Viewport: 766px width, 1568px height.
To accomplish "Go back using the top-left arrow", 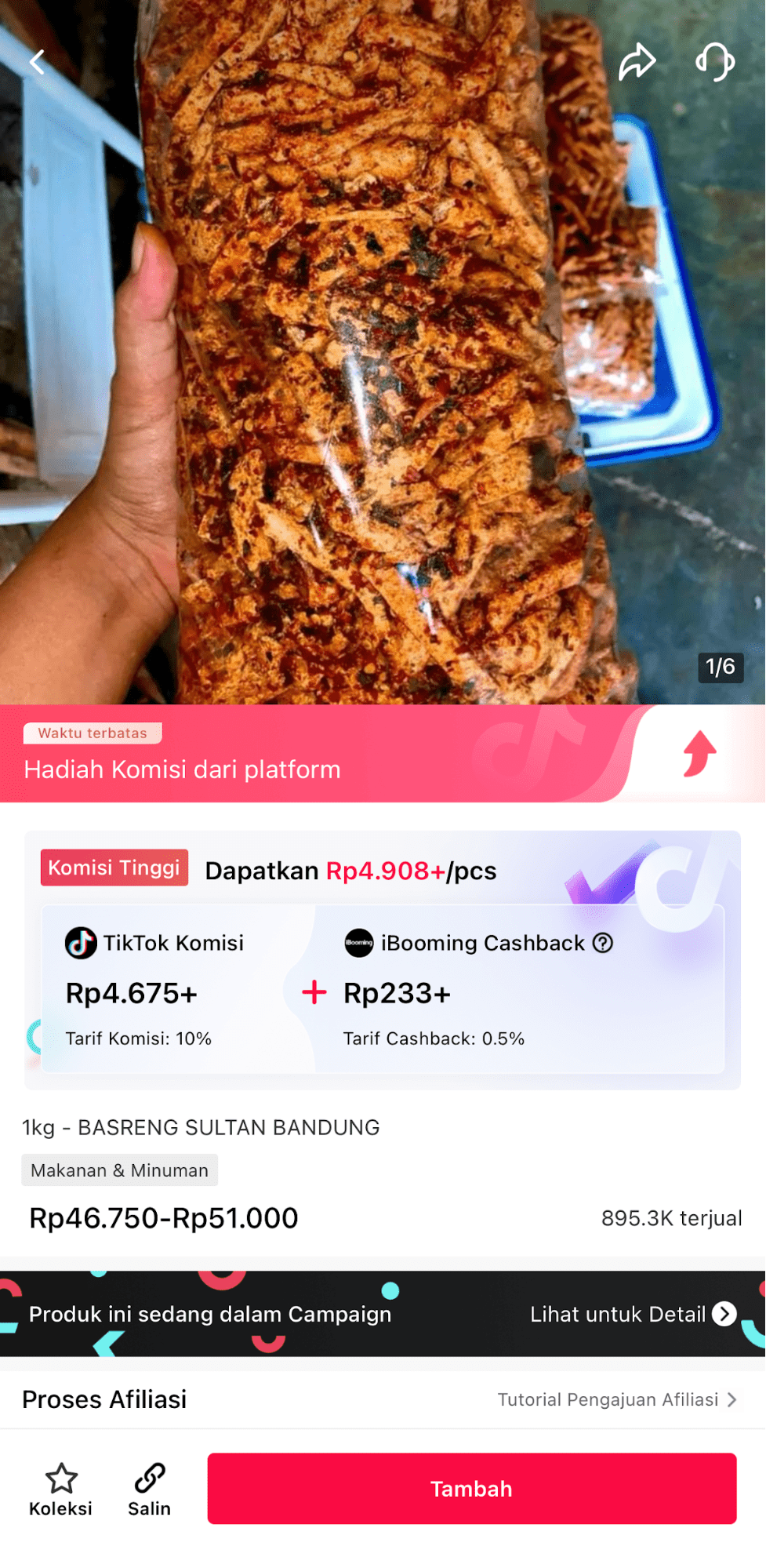I will [x=37, y=61].
